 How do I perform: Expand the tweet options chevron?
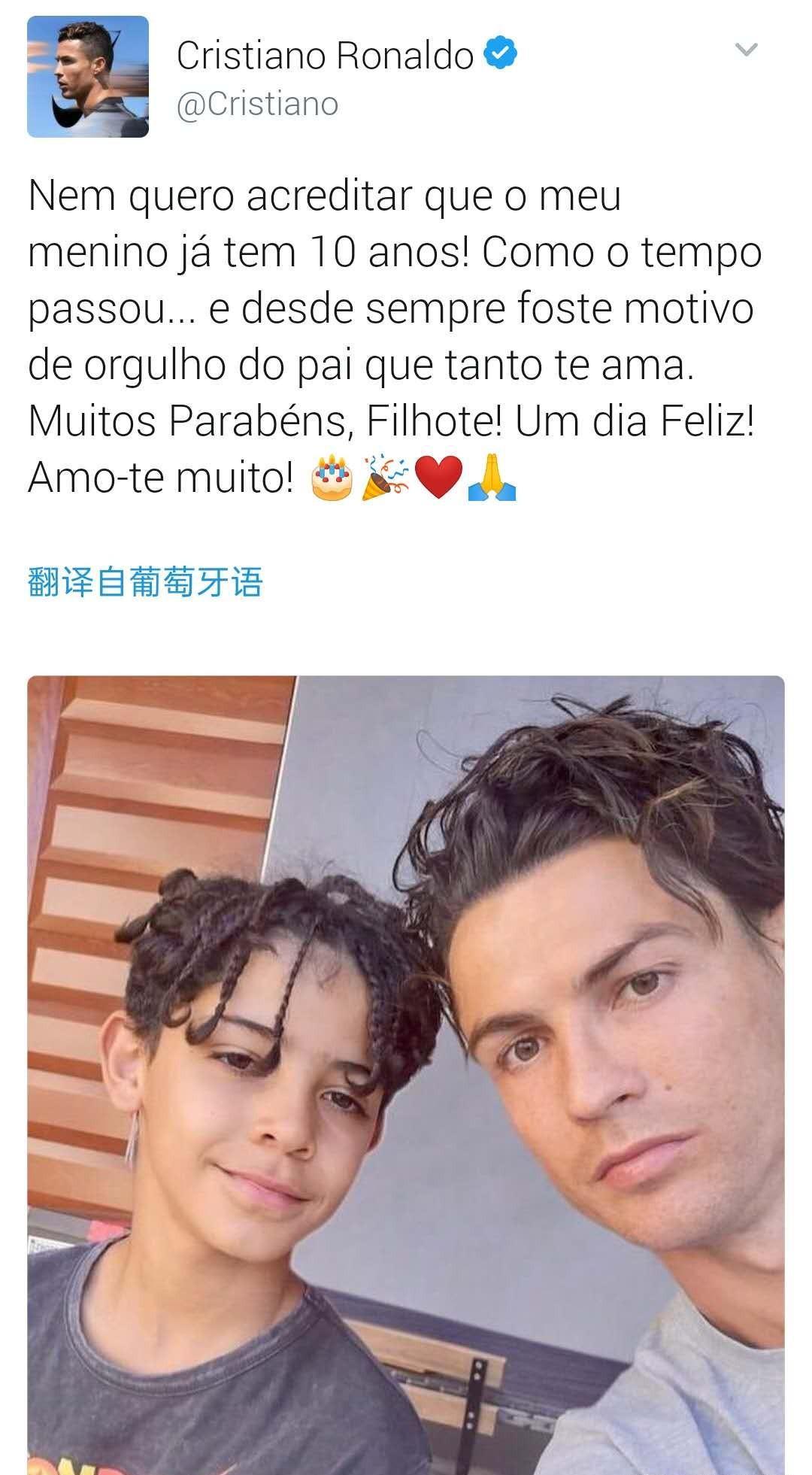(x=745, y=50)
